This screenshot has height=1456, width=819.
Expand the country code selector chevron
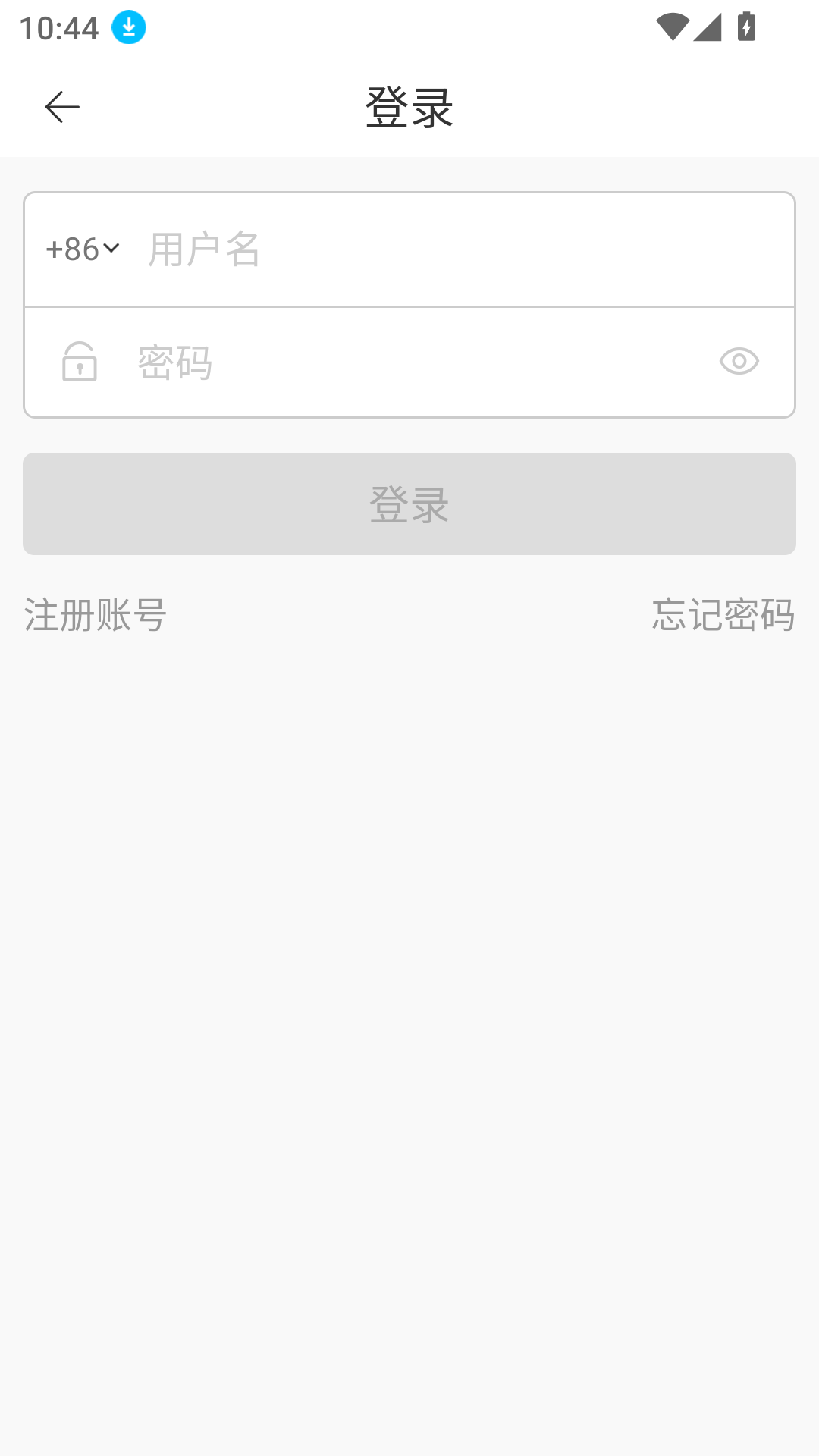coord(112,248)
